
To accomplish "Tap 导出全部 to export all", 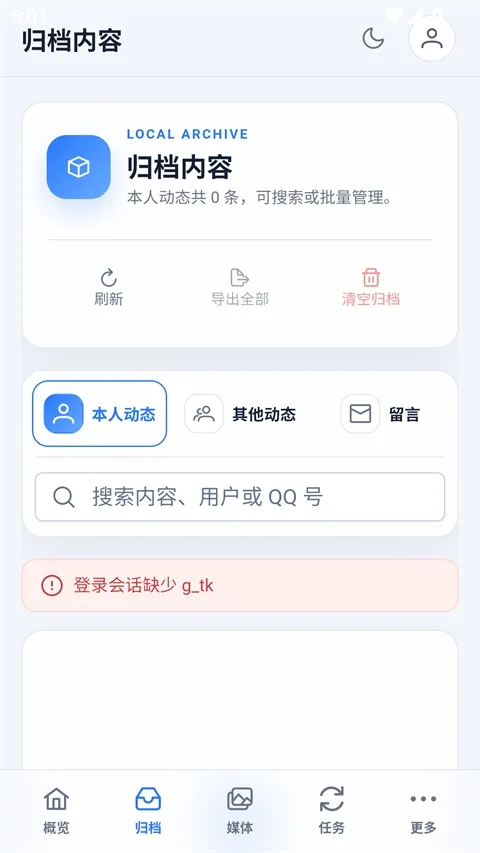I will [x=240, y=287].
